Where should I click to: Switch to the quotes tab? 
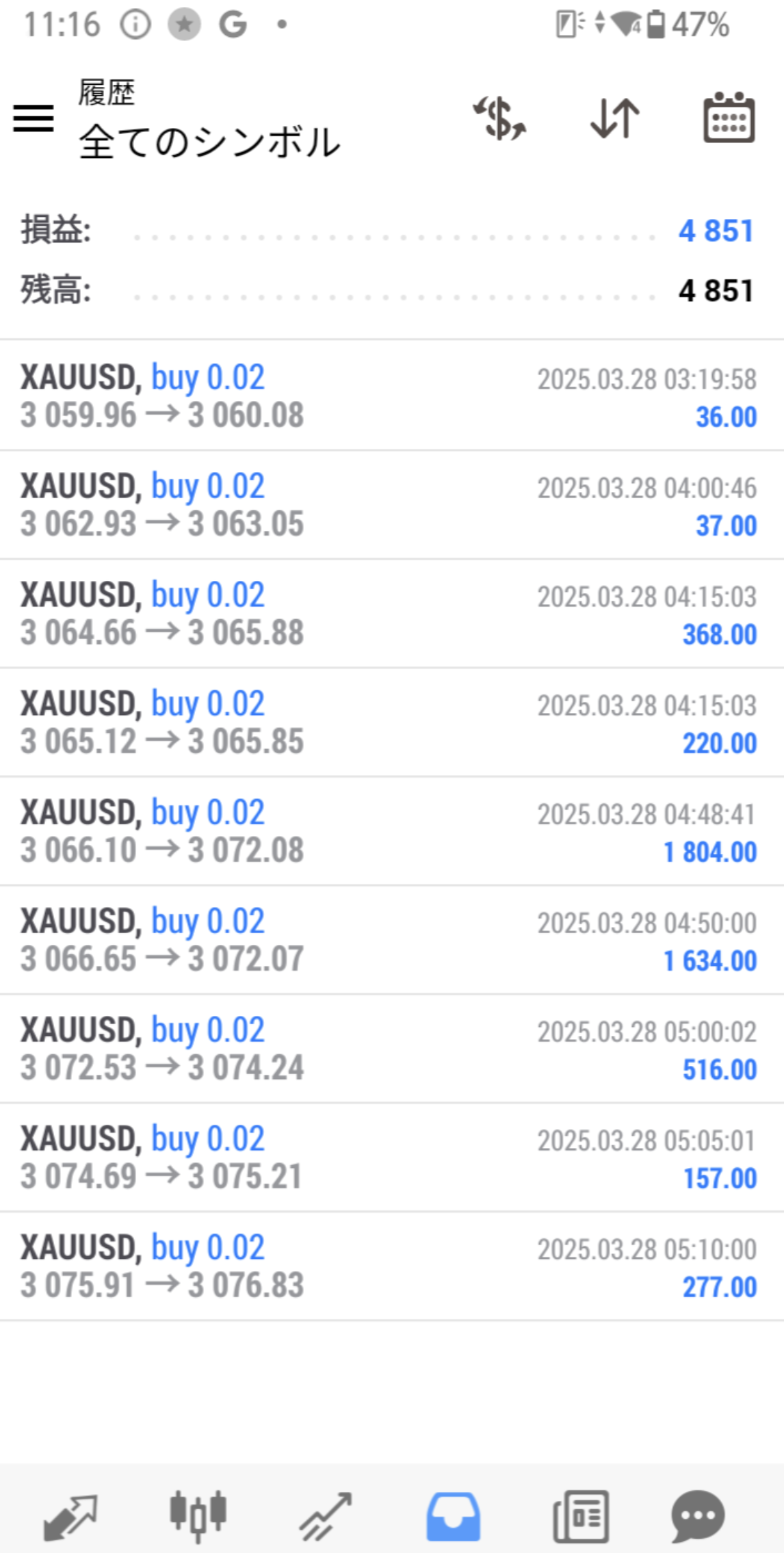pyautogui.click(x=70, y=1516)
